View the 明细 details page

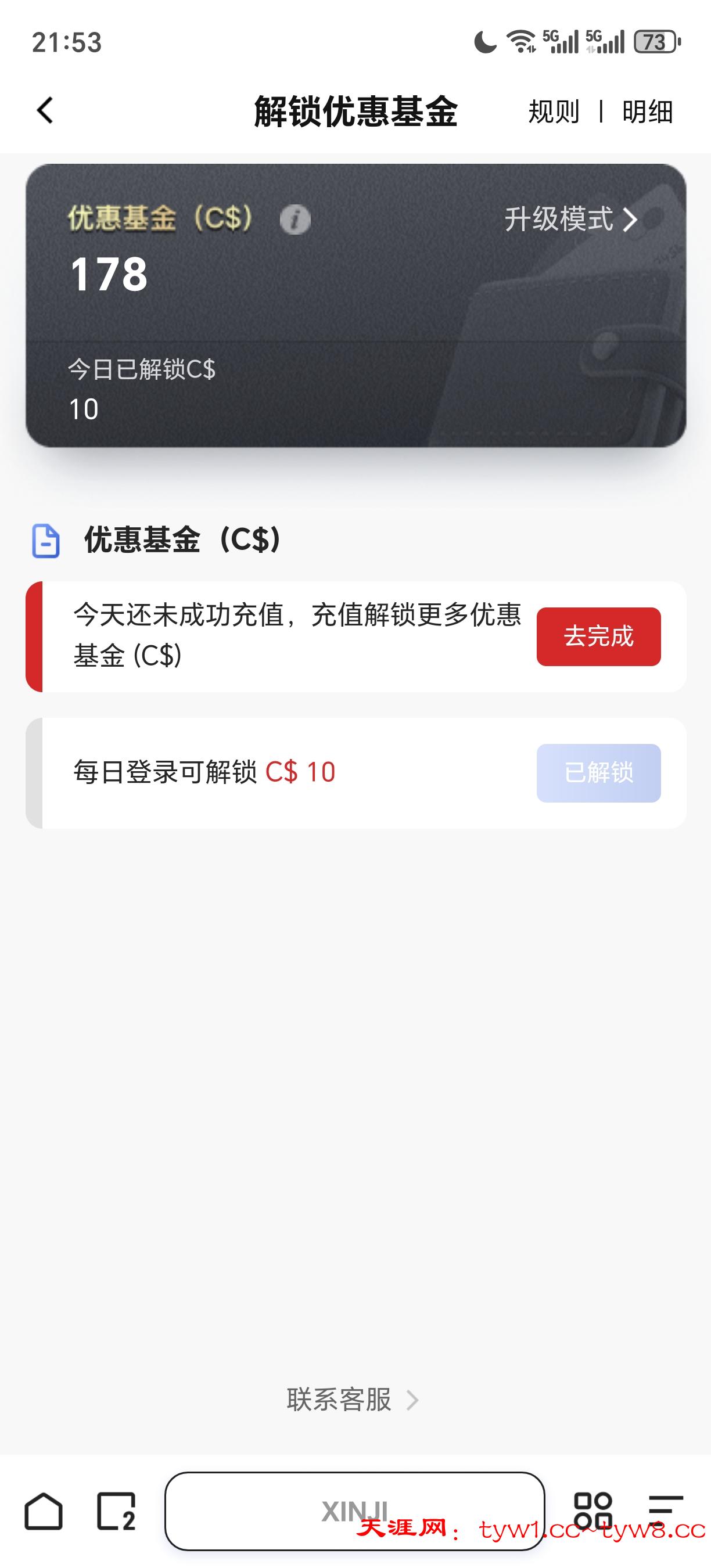click(647, 112)
